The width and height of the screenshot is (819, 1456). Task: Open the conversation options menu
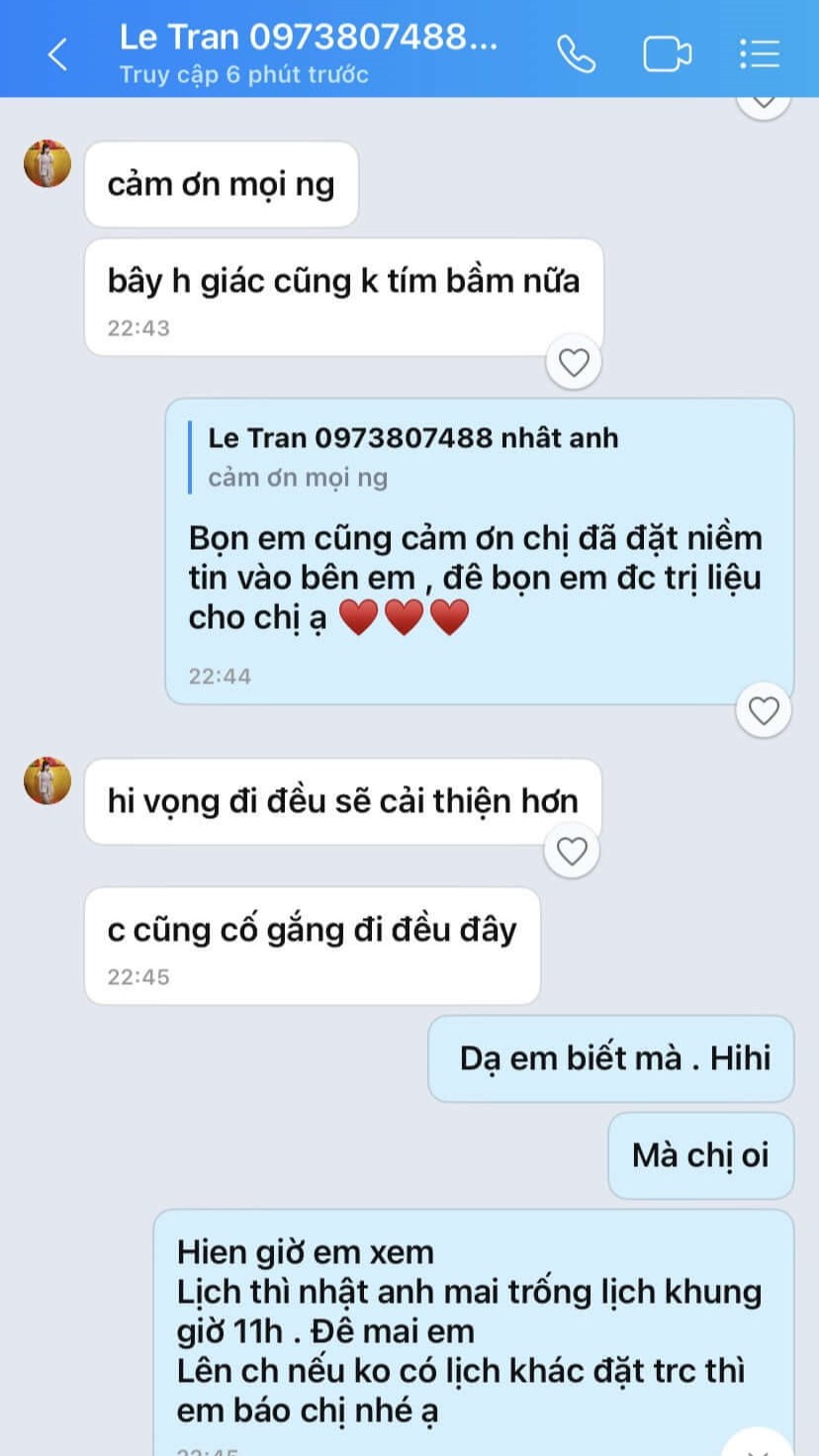coord(760,53)
